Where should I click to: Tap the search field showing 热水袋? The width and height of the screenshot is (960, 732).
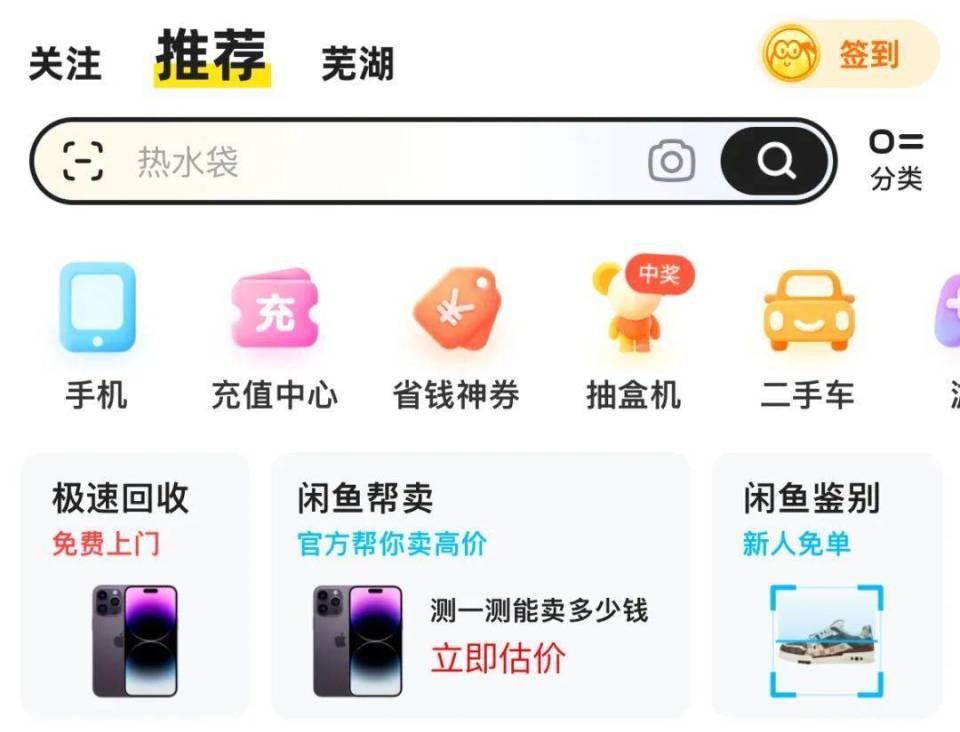pos(380,161)
